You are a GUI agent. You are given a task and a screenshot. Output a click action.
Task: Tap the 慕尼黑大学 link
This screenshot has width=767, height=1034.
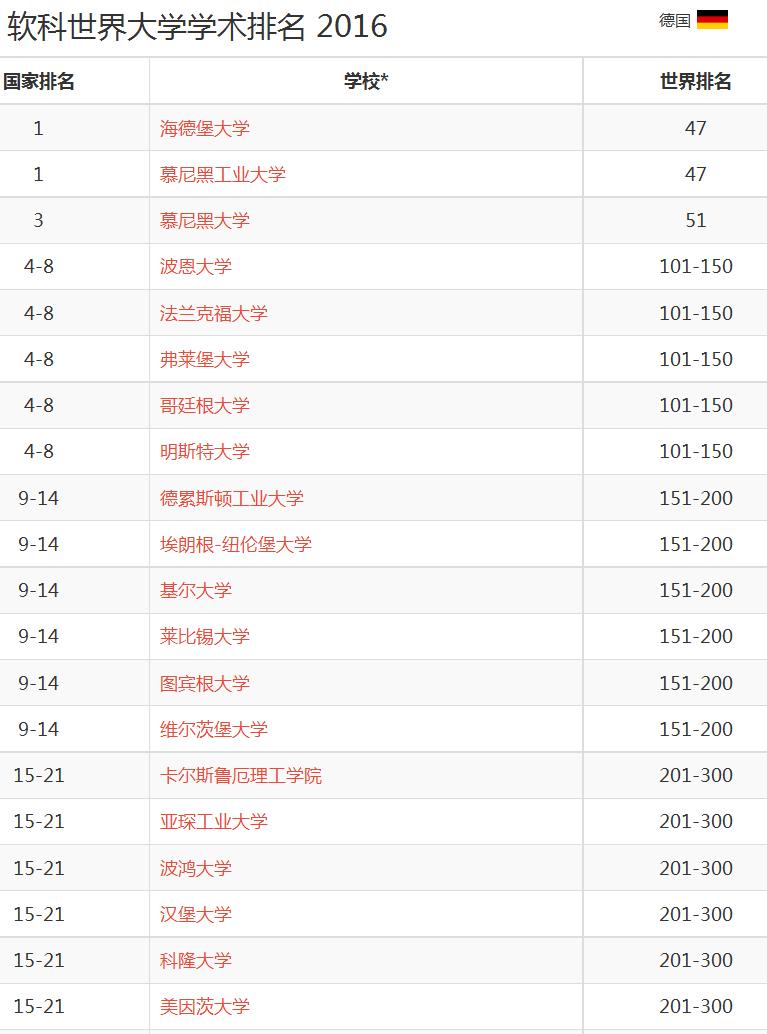[x=204, y=220]
